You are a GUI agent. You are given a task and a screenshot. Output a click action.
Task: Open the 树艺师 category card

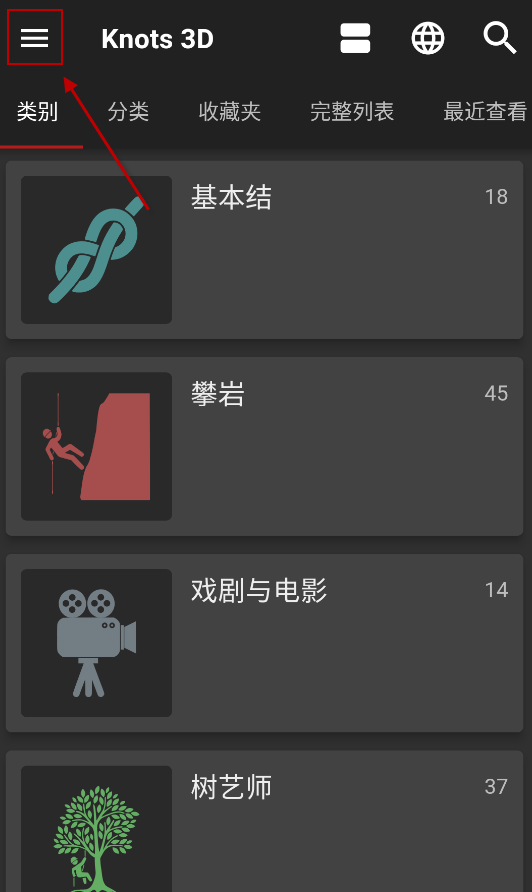(x=265, y=821)
